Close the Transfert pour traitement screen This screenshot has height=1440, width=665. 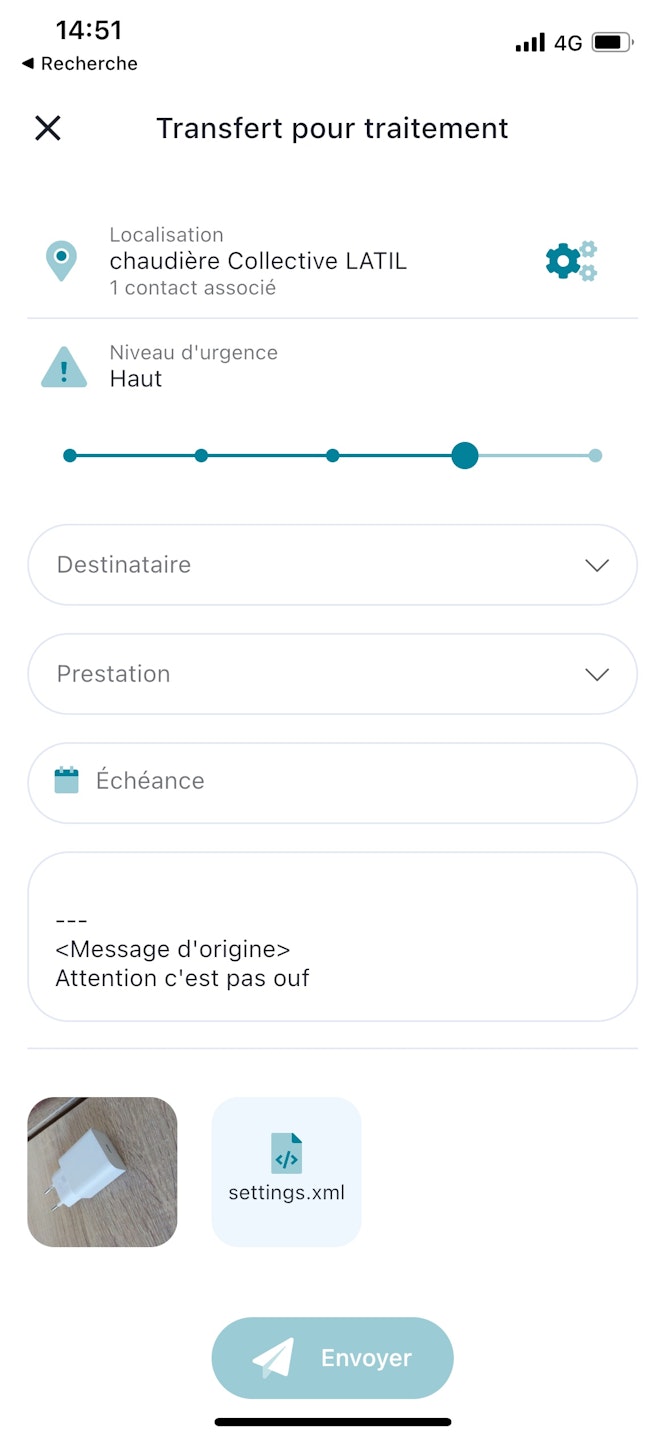48,128
